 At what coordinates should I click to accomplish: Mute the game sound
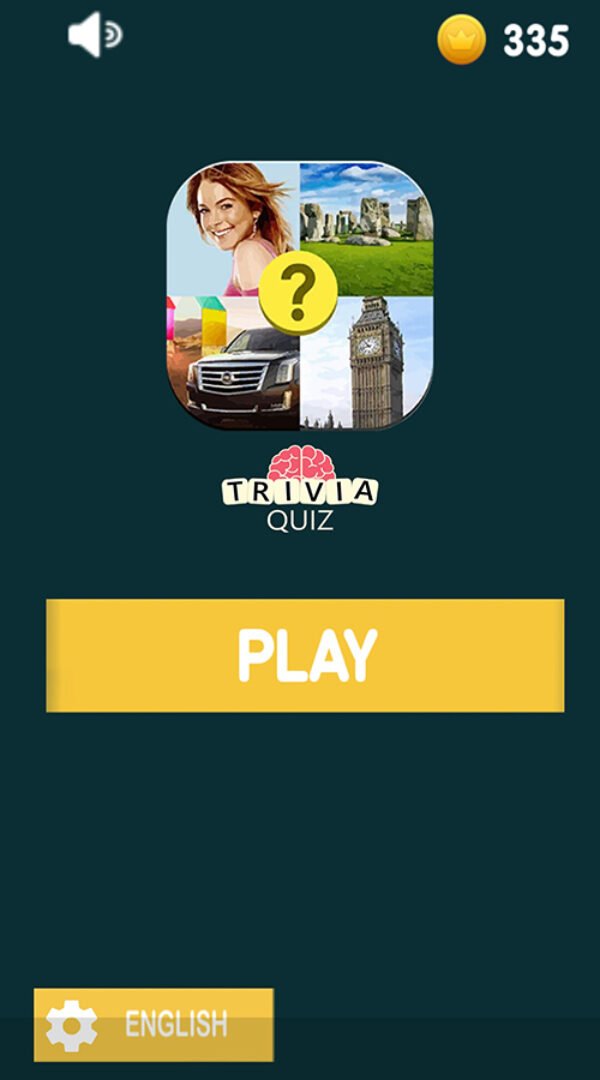click(94, 36)
